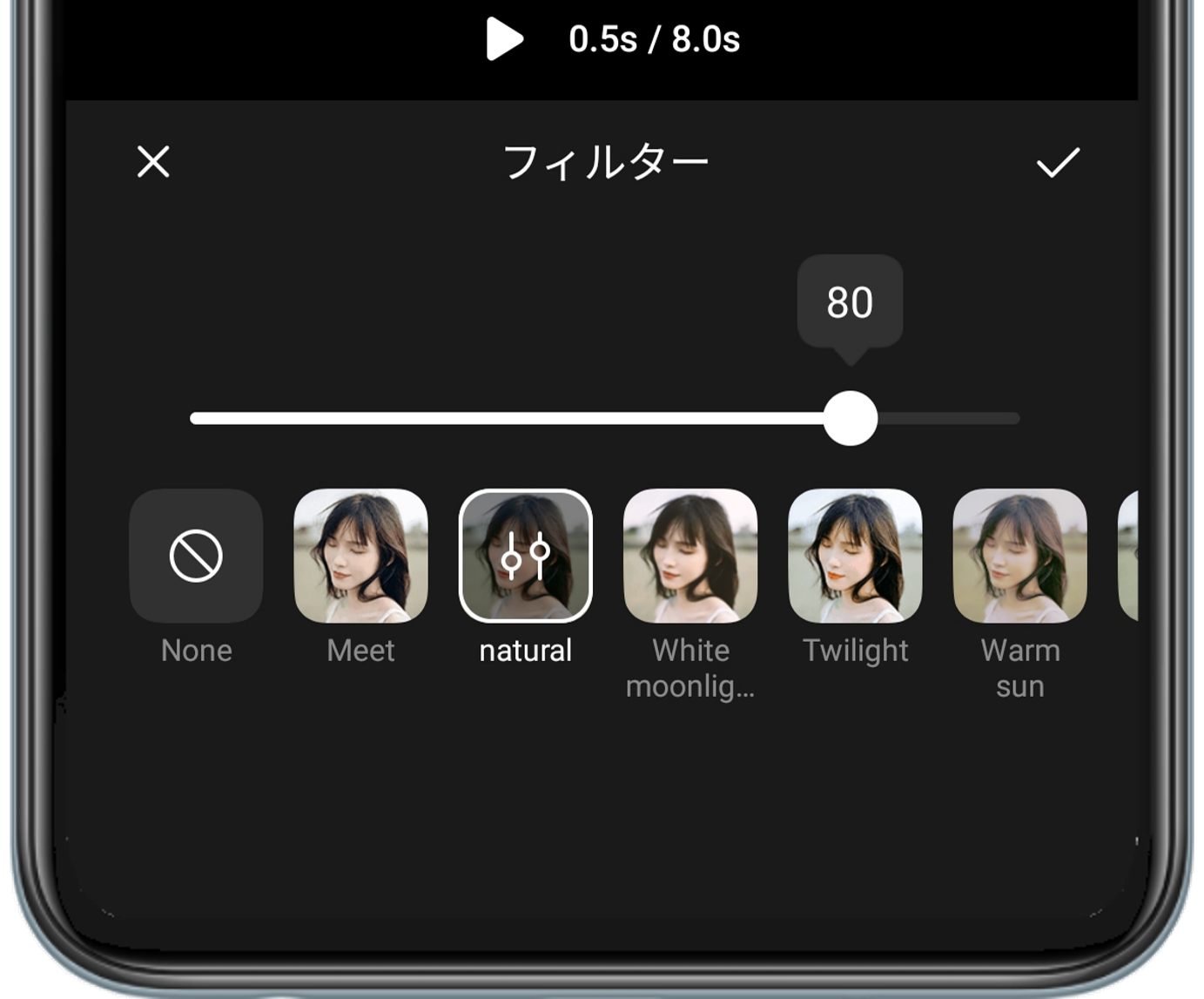Choose the White moonlight filter

point(690,556)
